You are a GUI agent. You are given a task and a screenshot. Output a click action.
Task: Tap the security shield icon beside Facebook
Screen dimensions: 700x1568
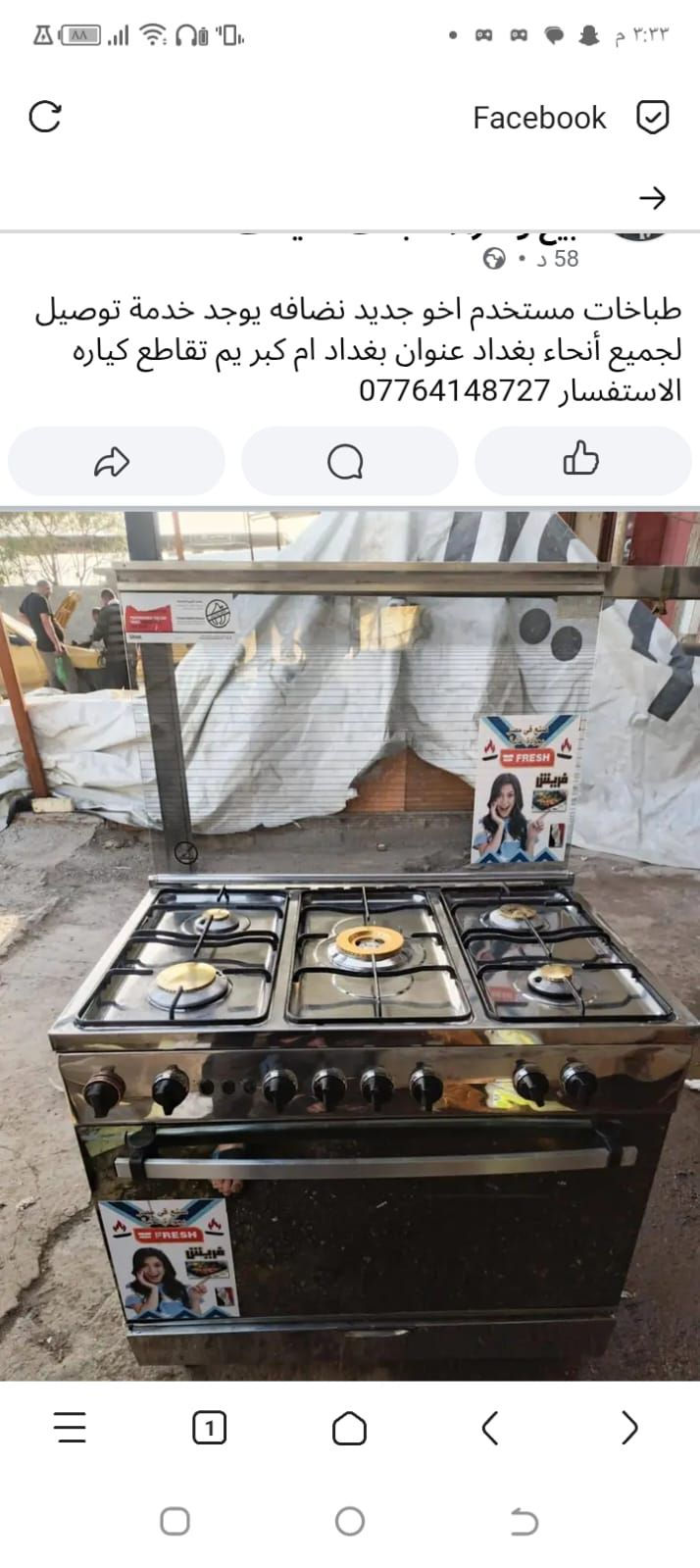653,118
